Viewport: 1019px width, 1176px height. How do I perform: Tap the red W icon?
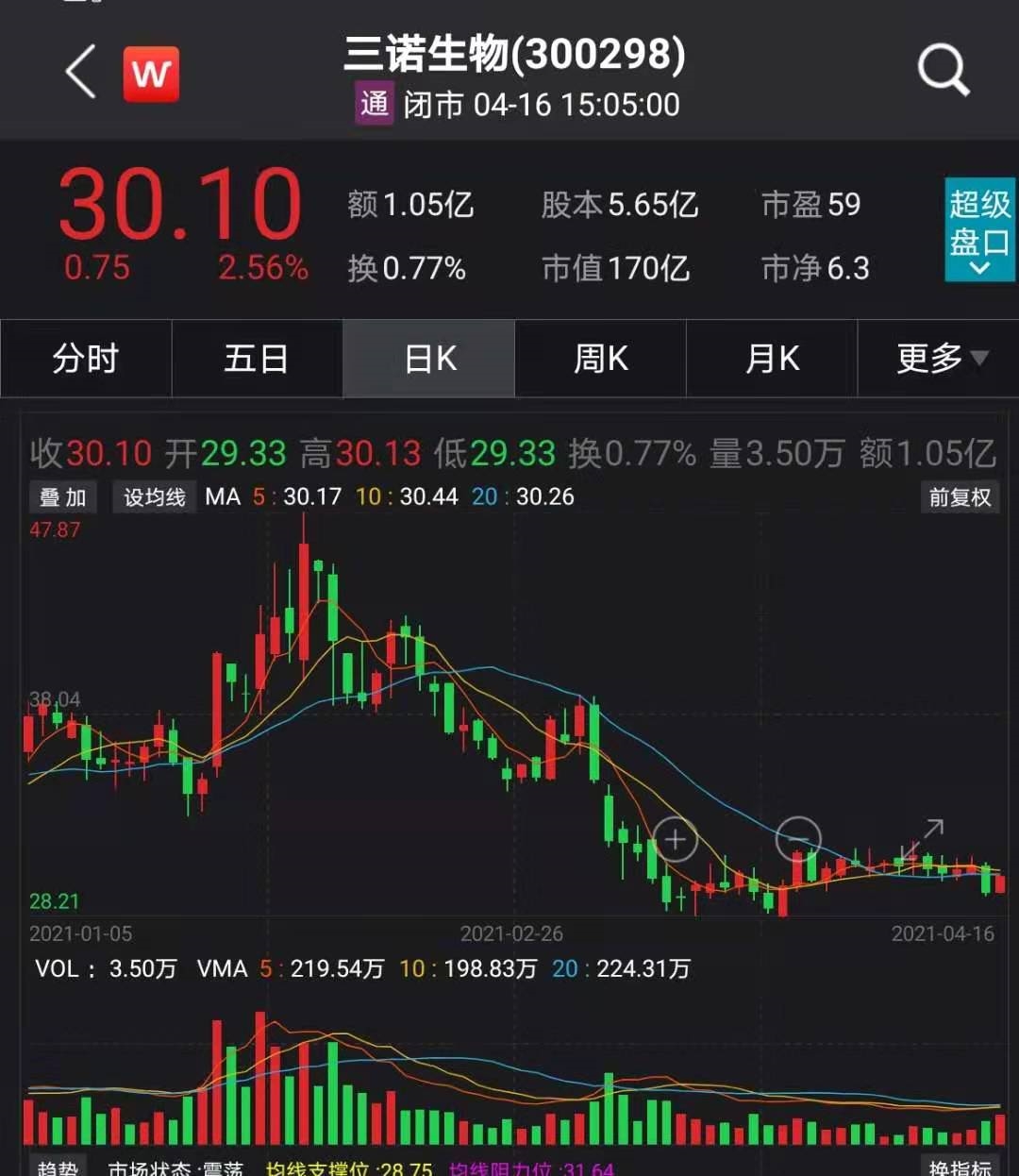coord(151,73)
